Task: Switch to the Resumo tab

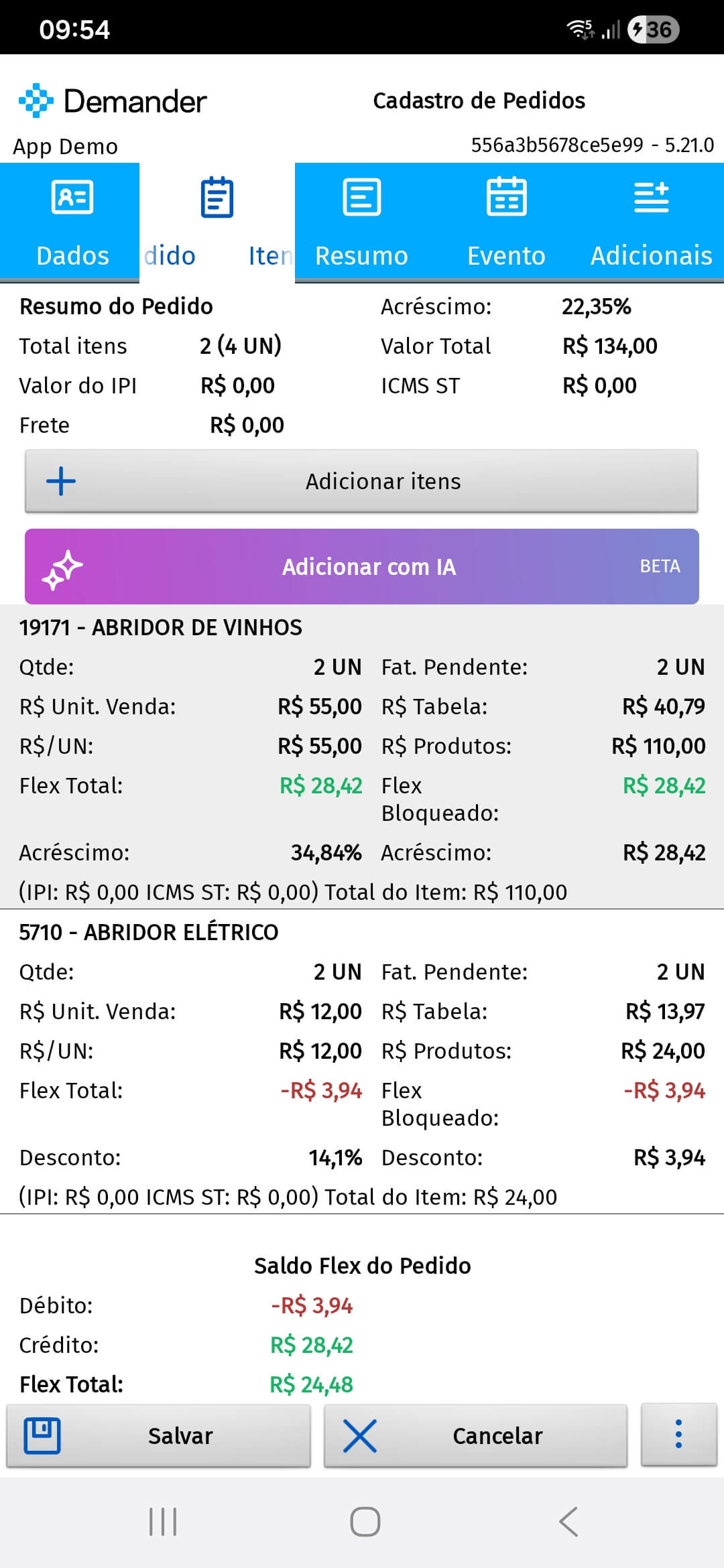Action: [x=361, y=255]
